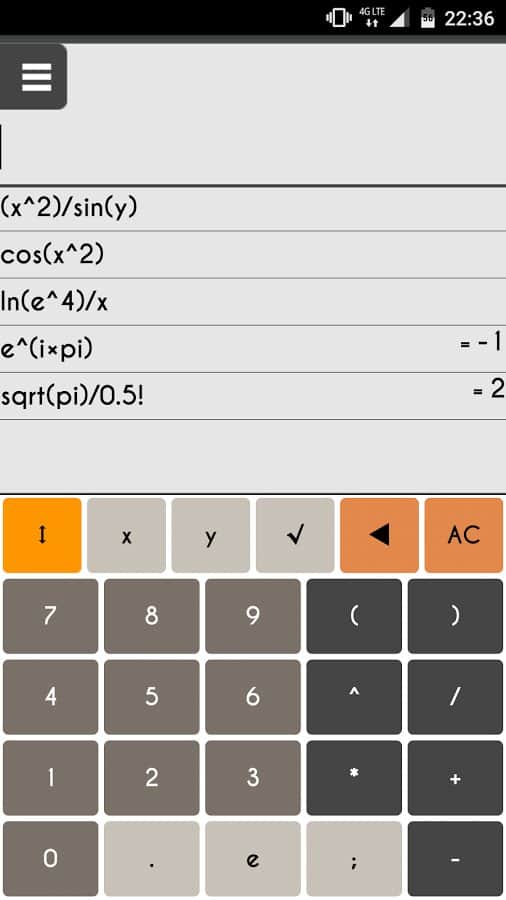This screenshot has width=506, height=900.
Task: Tap the division slash key
Action: point(456,697)
